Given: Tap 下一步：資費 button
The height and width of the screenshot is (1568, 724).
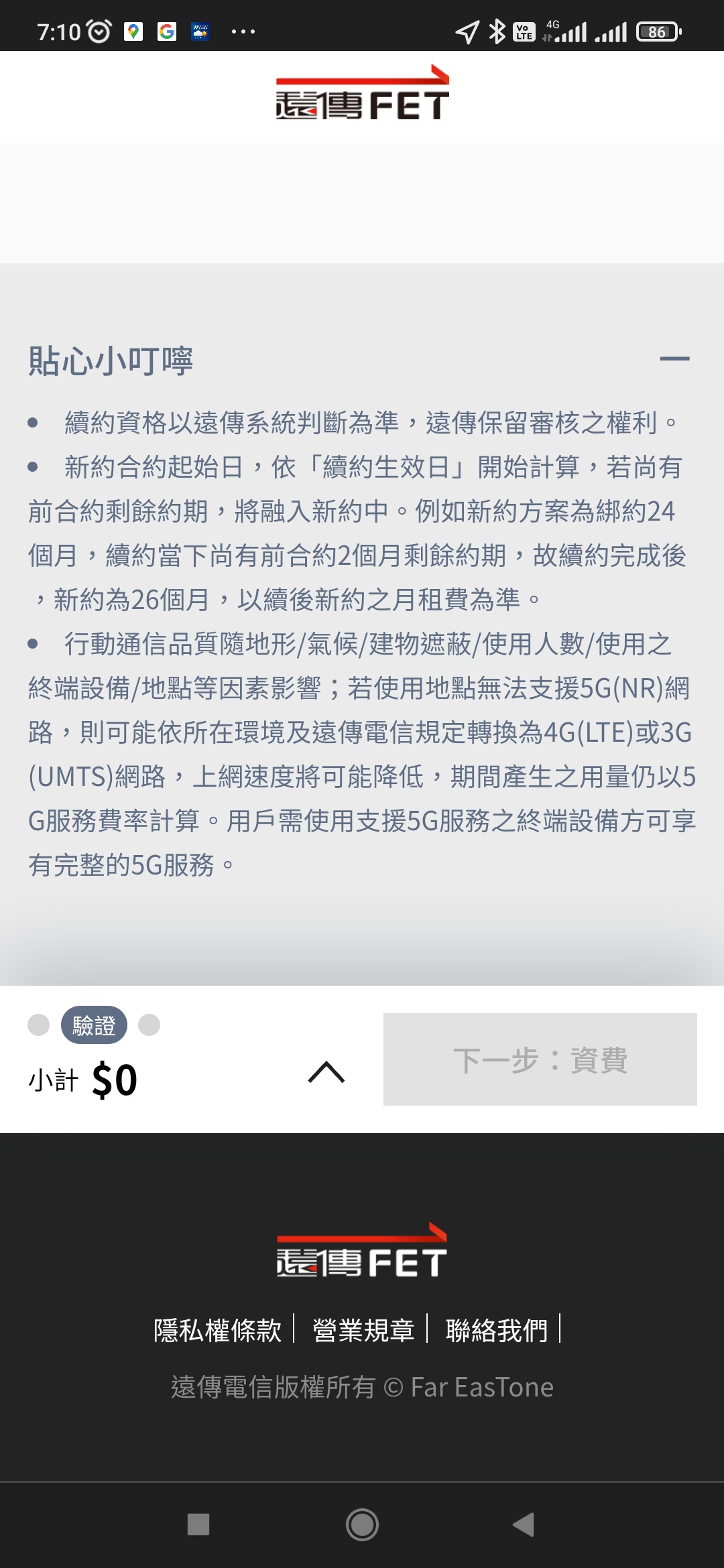Looking at the screenshot, I should (x=540, y=1059).
